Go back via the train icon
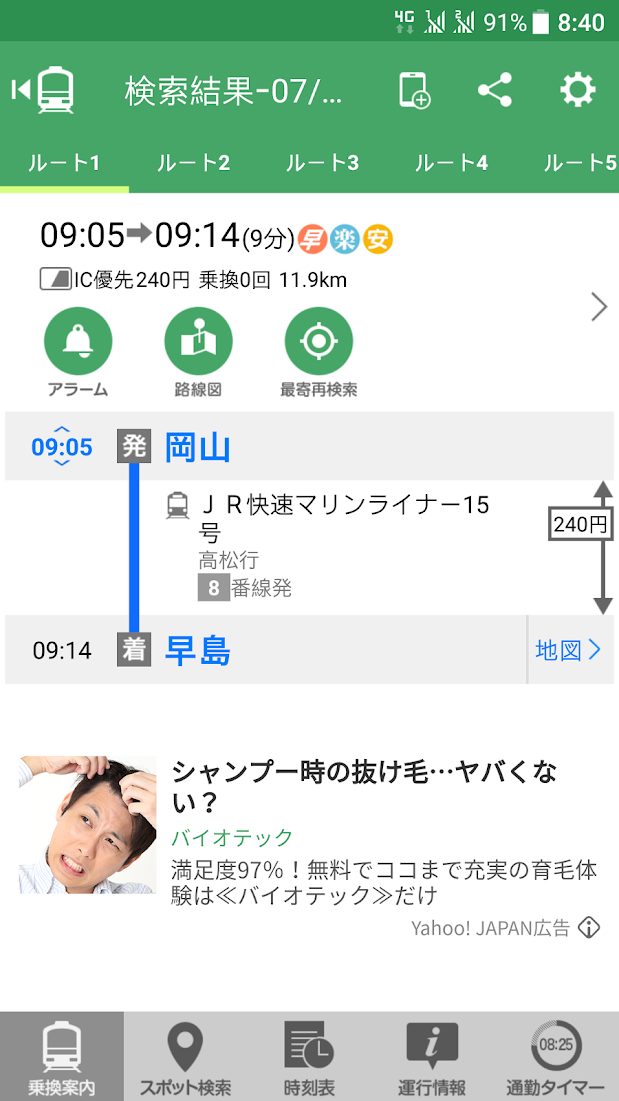Viewport: 619px width, 1101px height. 45,90
